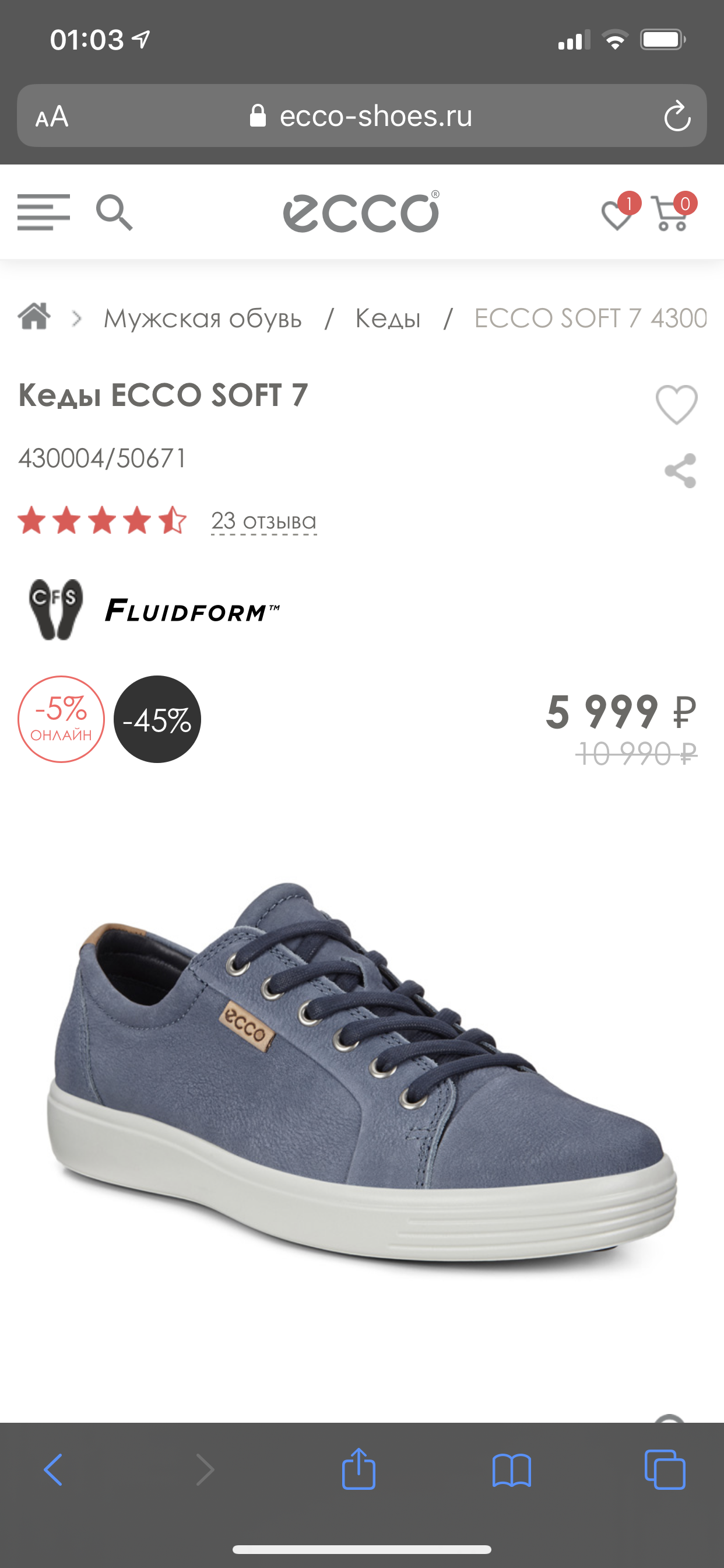Screen dimensions: 724x1568
Task: Reload the page
Action: tap(677, 116)
